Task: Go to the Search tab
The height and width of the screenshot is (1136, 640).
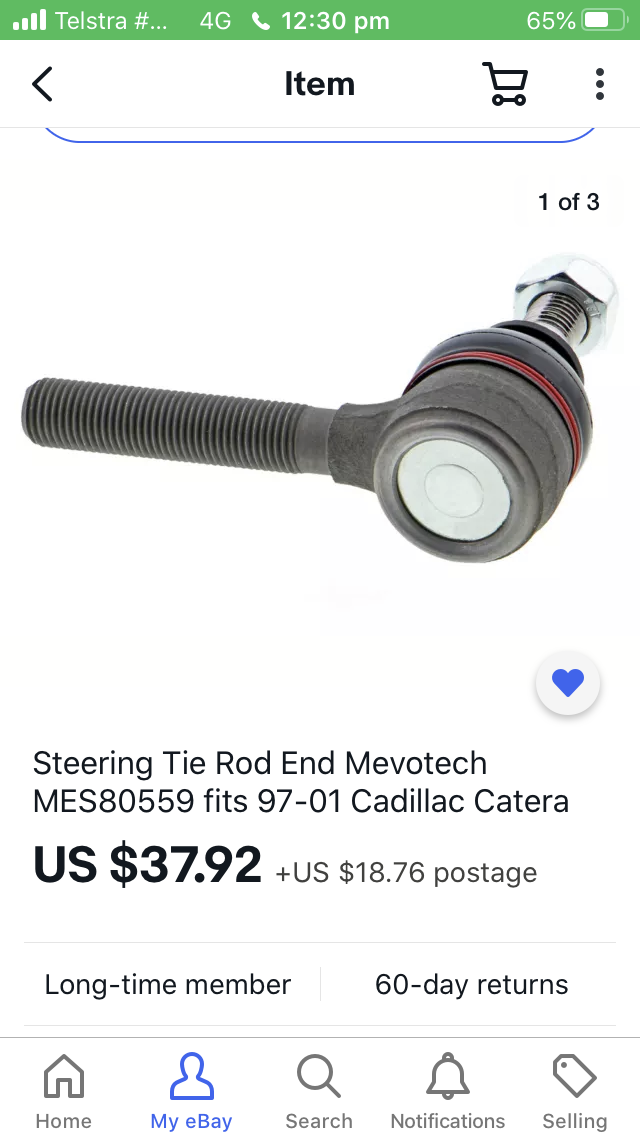Action: click(x=319, y=1092)
